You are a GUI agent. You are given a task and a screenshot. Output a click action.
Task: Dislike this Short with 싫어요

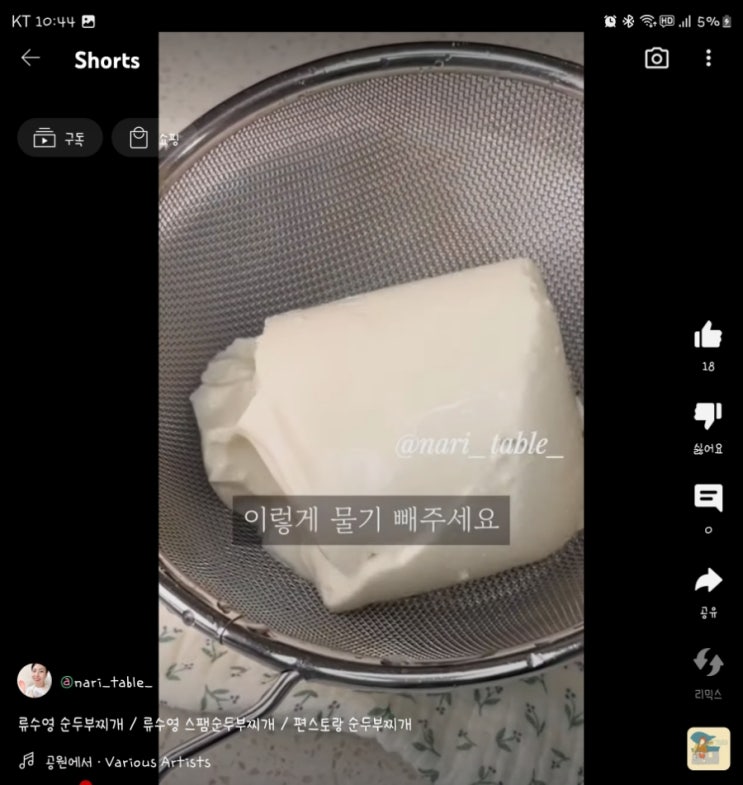[708, 417]
